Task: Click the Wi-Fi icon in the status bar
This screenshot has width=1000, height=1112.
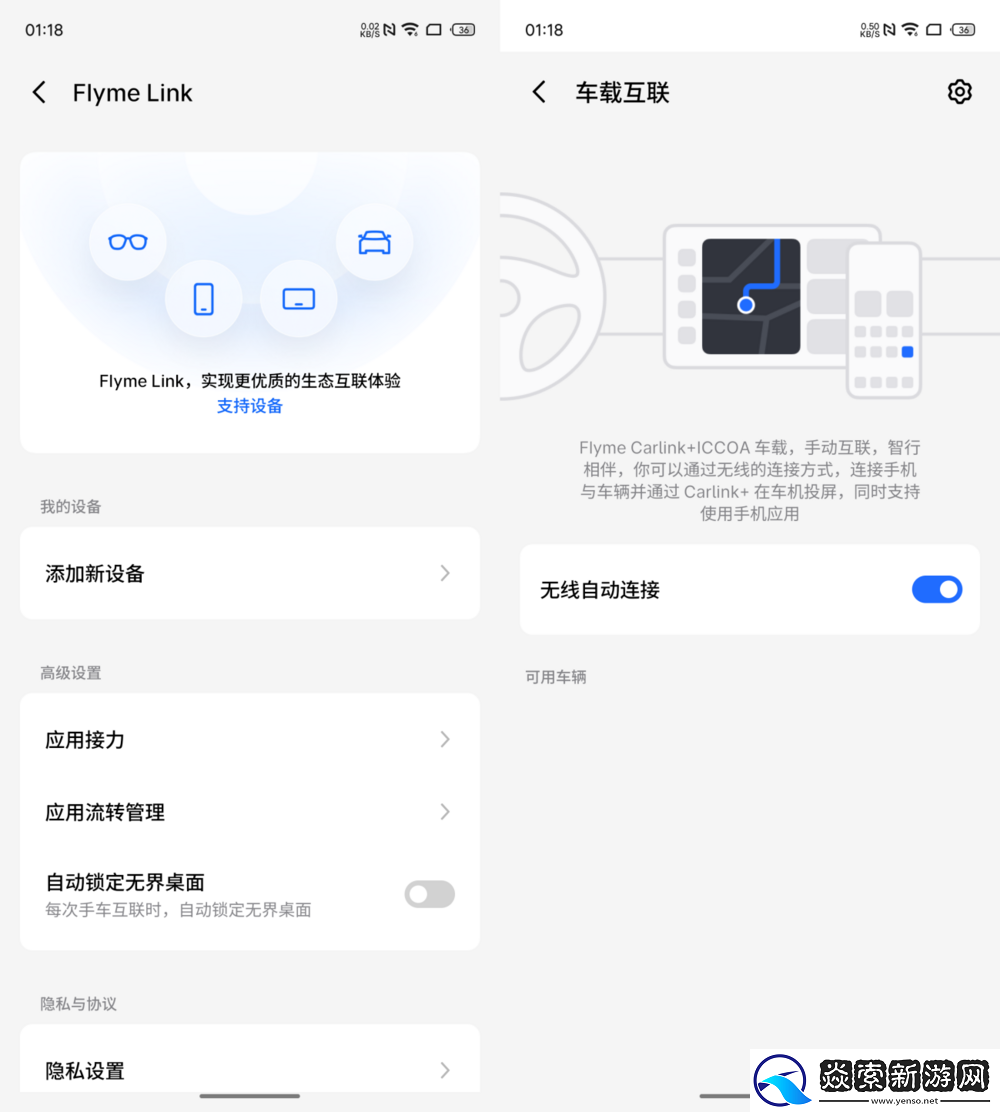Action: click(x=410, y=29)
